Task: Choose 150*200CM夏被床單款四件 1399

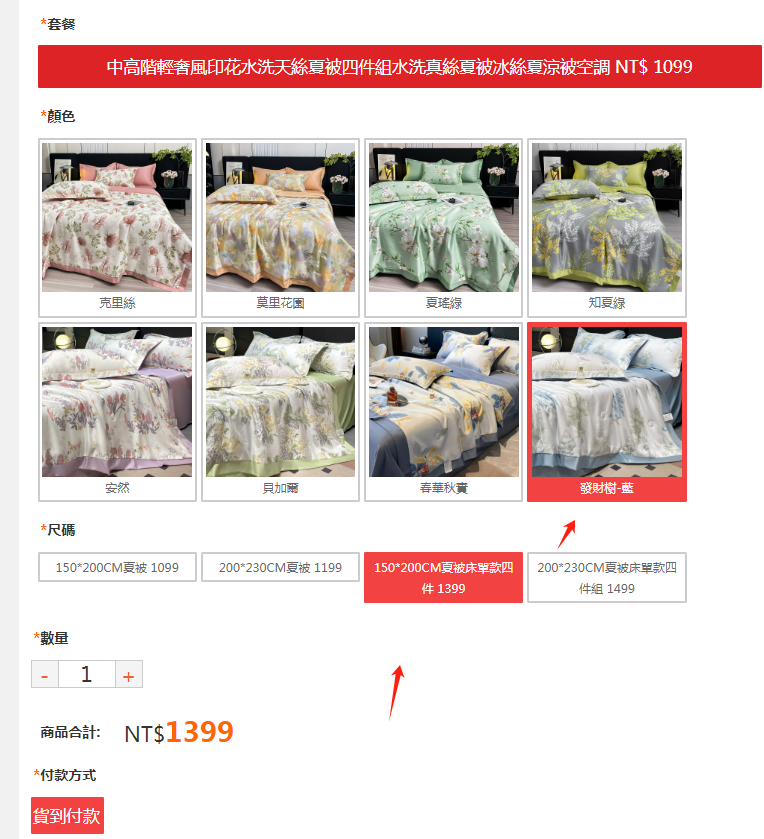Action: [444, 578]
